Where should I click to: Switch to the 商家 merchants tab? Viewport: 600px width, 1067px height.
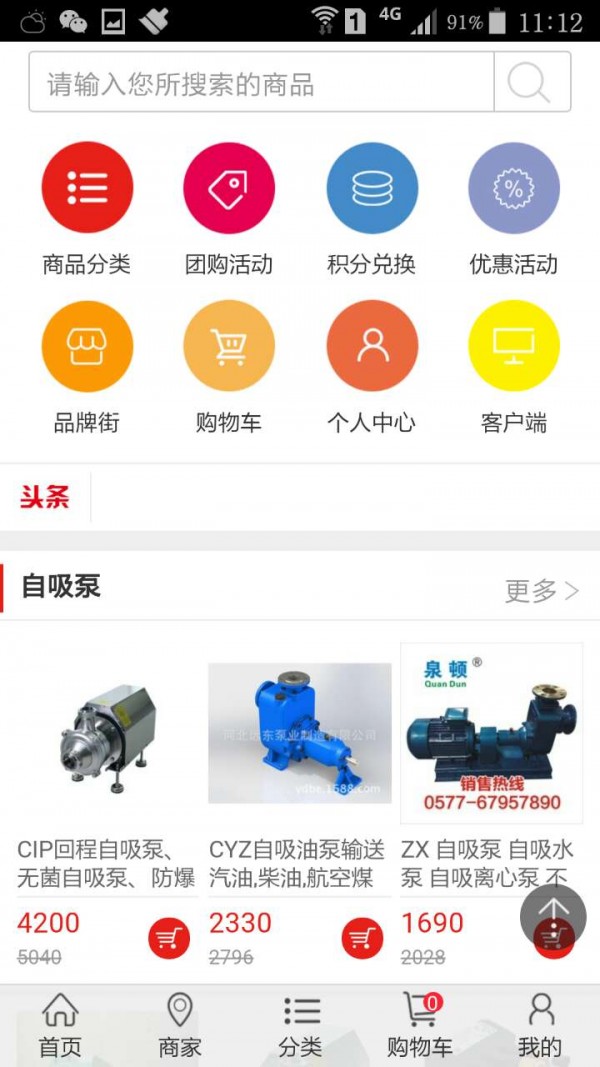tap(180, 1026)
